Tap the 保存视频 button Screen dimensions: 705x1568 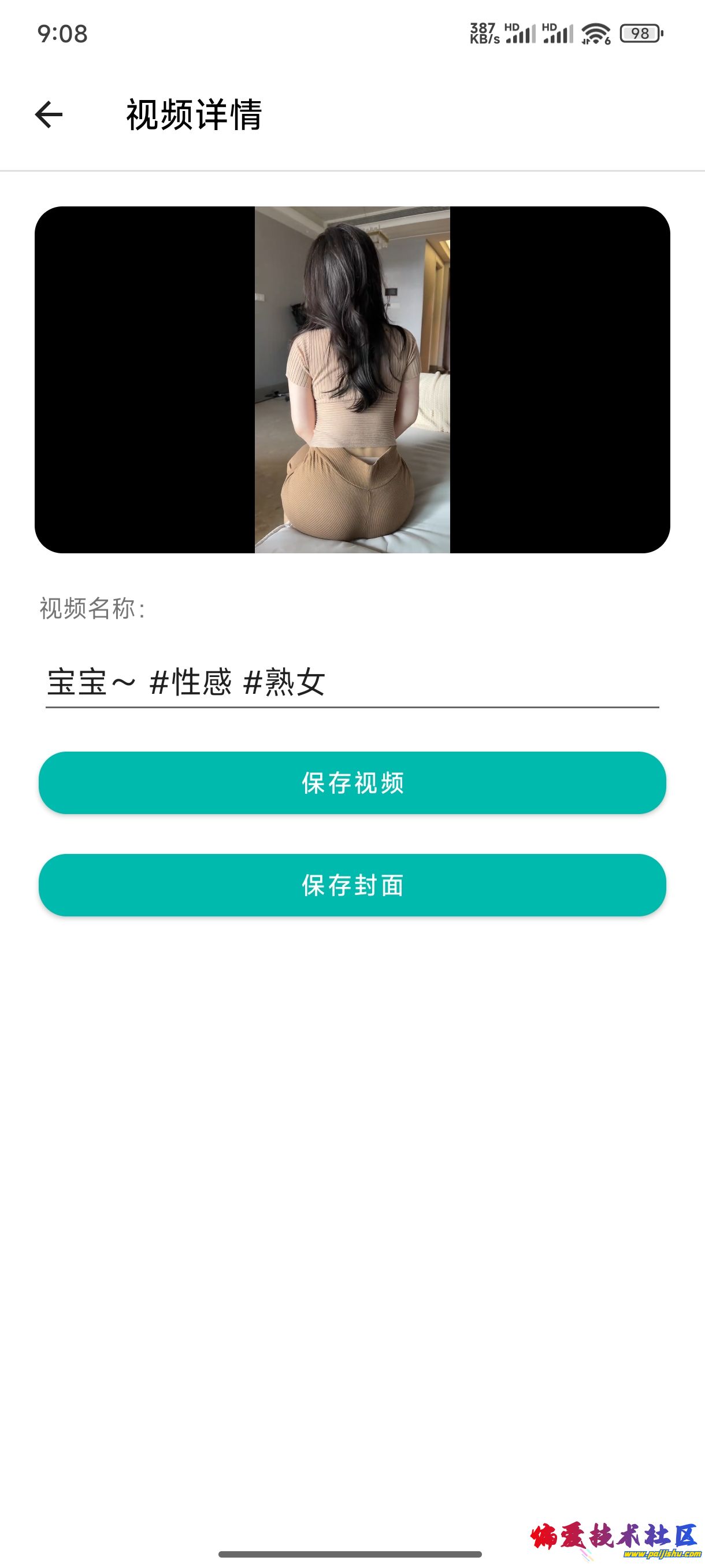tap(352, 783)
